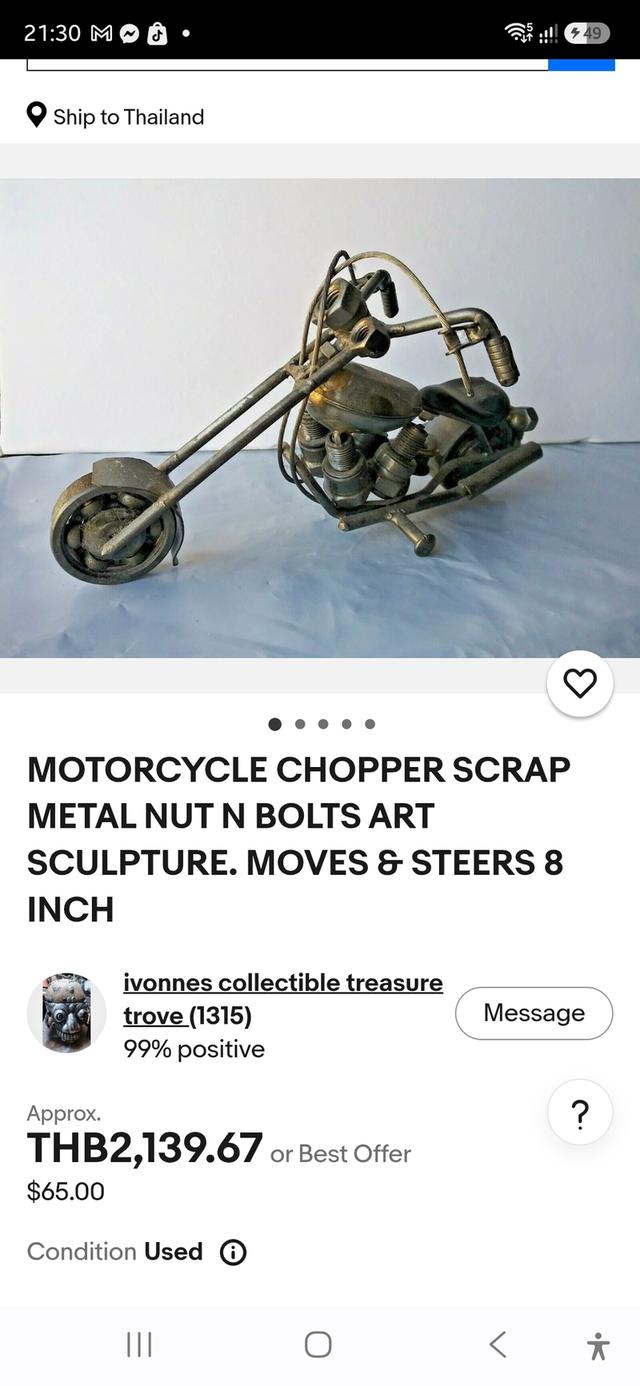Screen dimensions: 640x1386
Task: Open ivonnes collectible treasure trove seller page
Action: [283, 999]
